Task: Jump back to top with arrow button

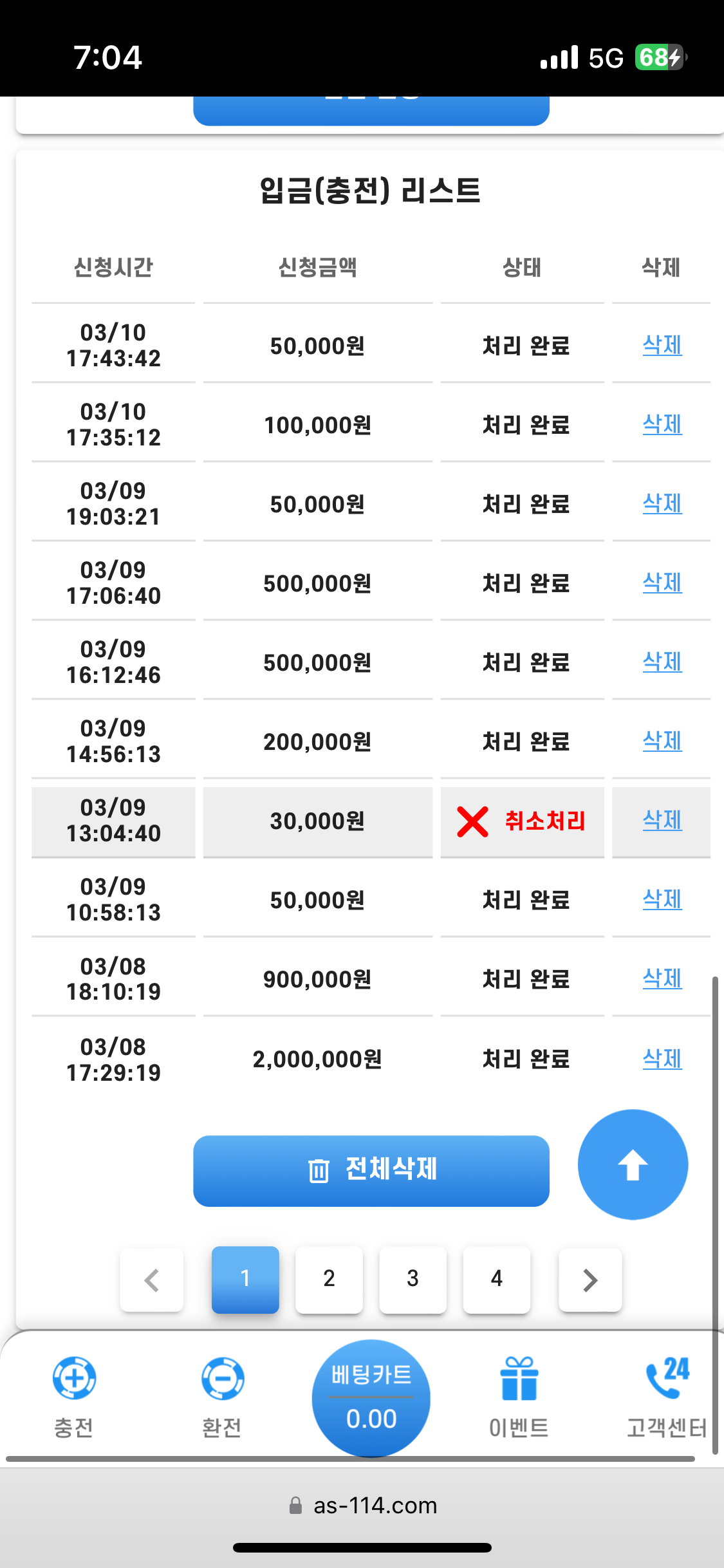Action: [x=633, y=1164]
